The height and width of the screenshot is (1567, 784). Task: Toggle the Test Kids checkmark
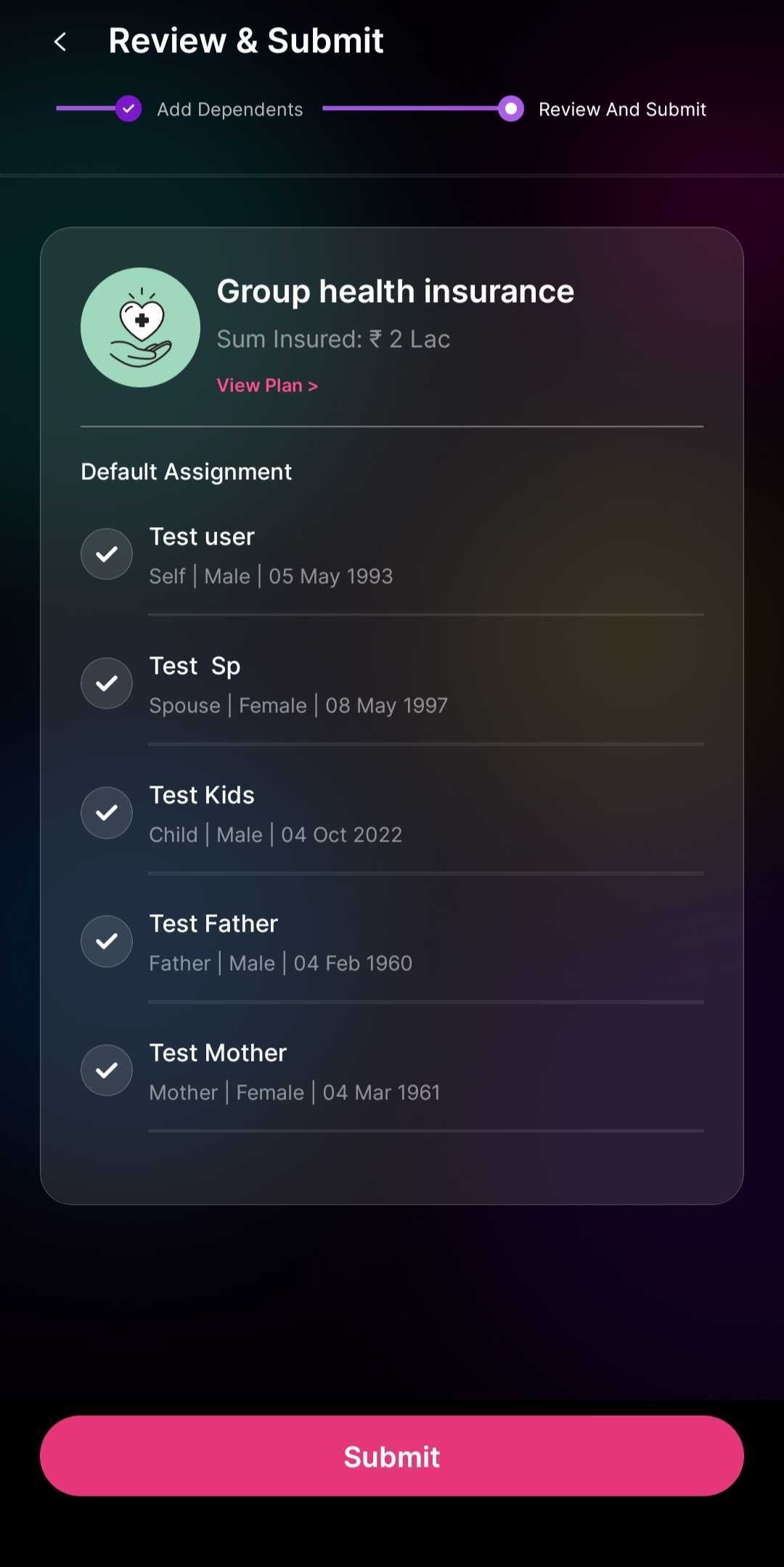(107, 813)
